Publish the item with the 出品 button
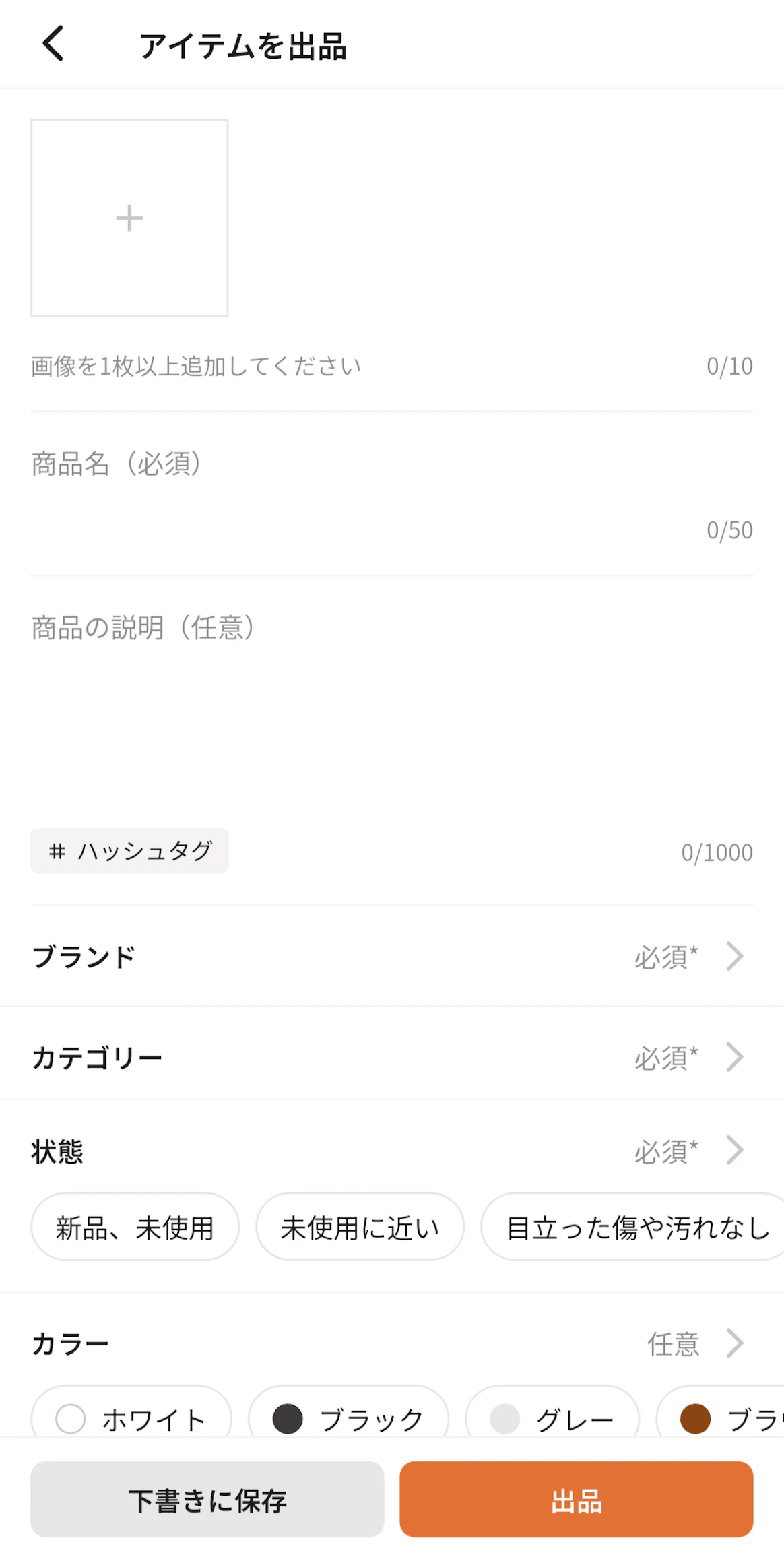This screenshot has height=1559, width=784. [576, 1500]
